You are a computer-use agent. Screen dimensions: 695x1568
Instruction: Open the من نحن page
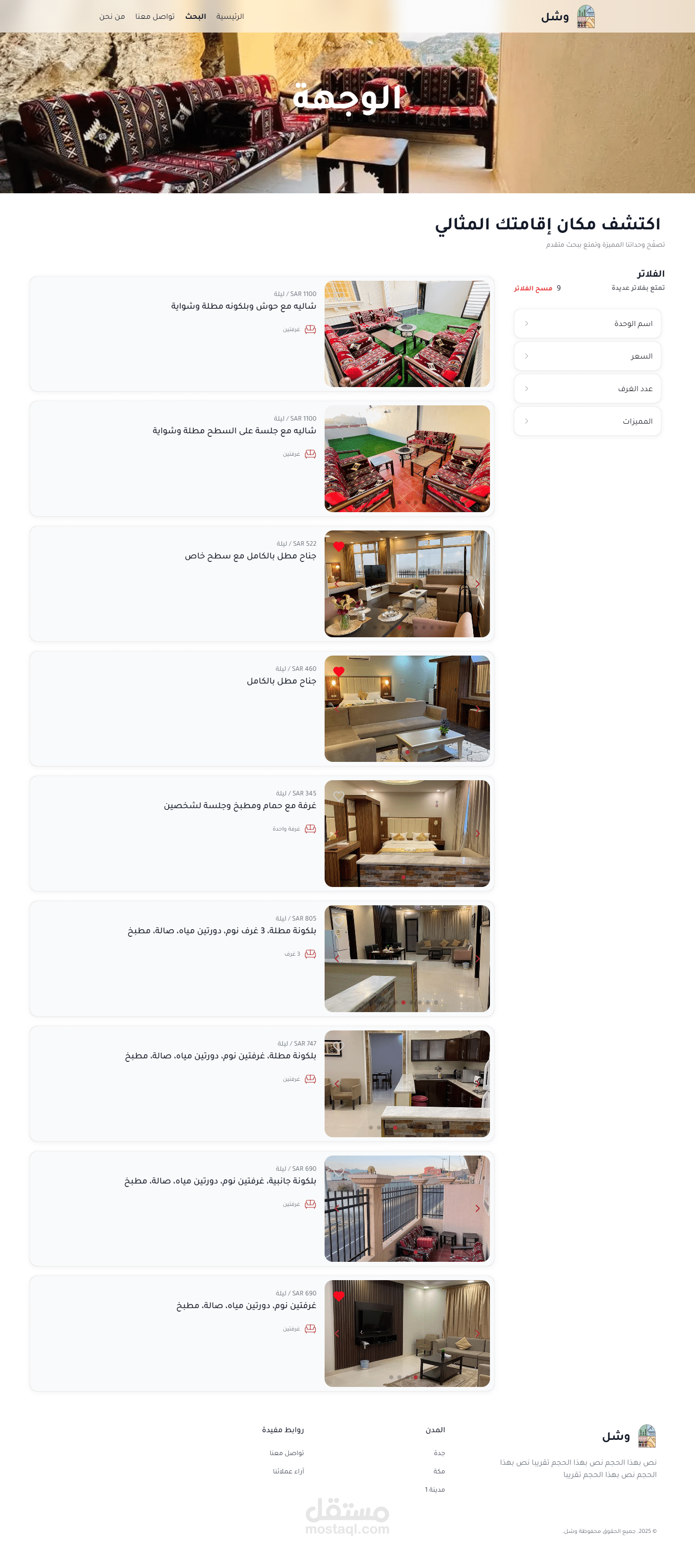[x=112, y=16]
